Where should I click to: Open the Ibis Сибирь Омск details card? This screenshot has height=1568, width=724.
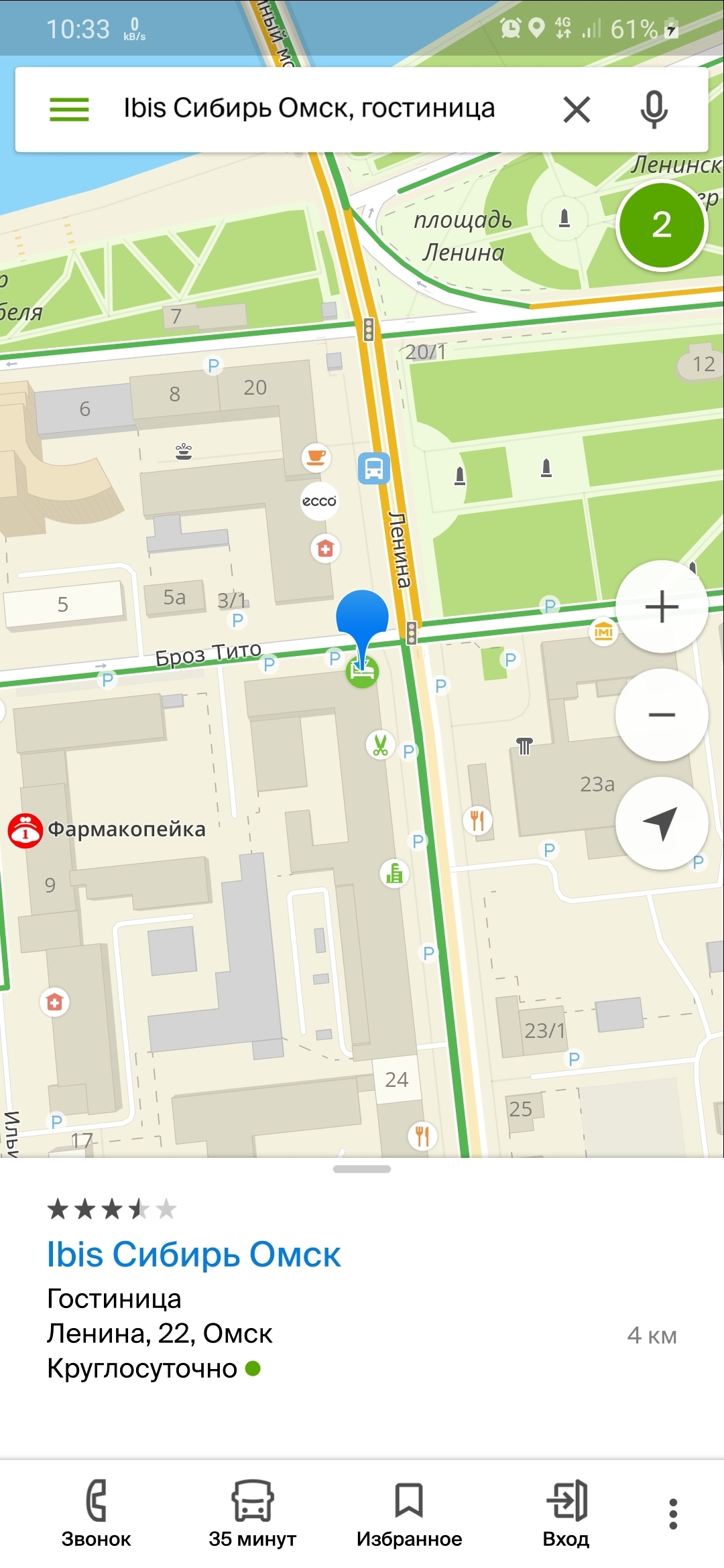tap(194, 1254)
